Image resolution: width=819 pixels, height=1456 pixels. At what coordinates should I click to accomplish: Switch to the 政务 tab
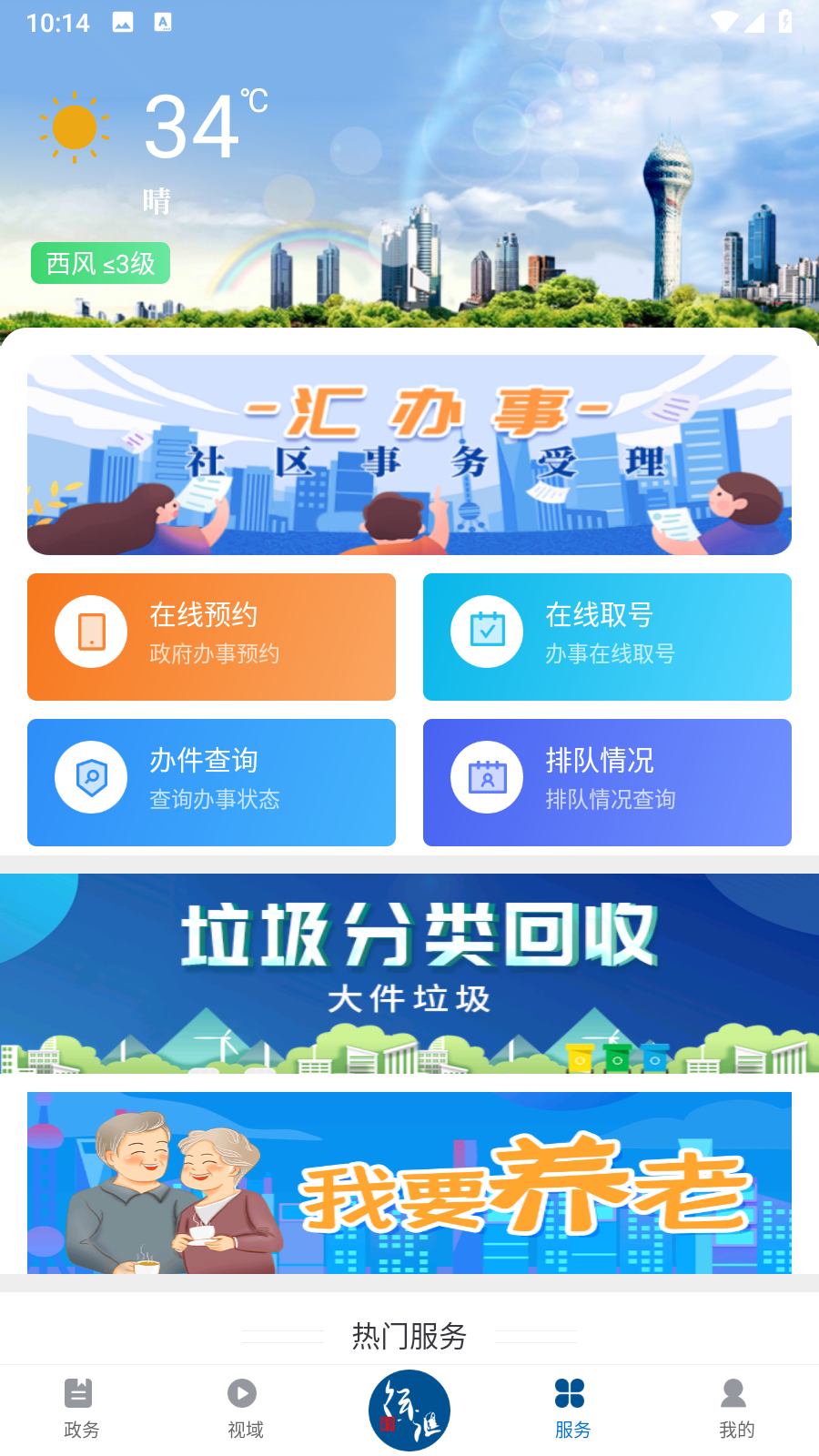coord(81,1409)
